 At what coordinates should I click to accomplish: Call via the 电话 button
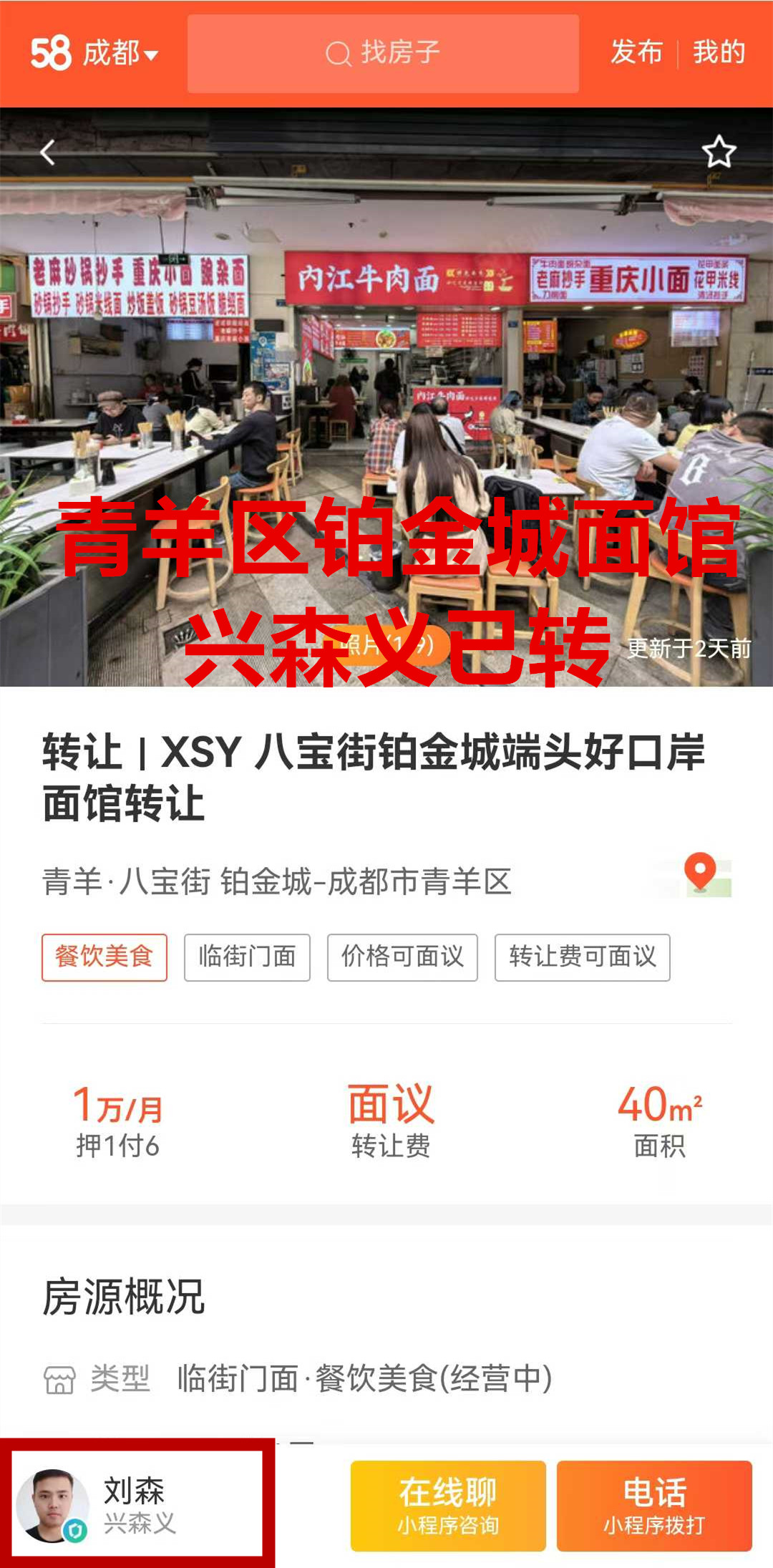(x=654, y=1505)
